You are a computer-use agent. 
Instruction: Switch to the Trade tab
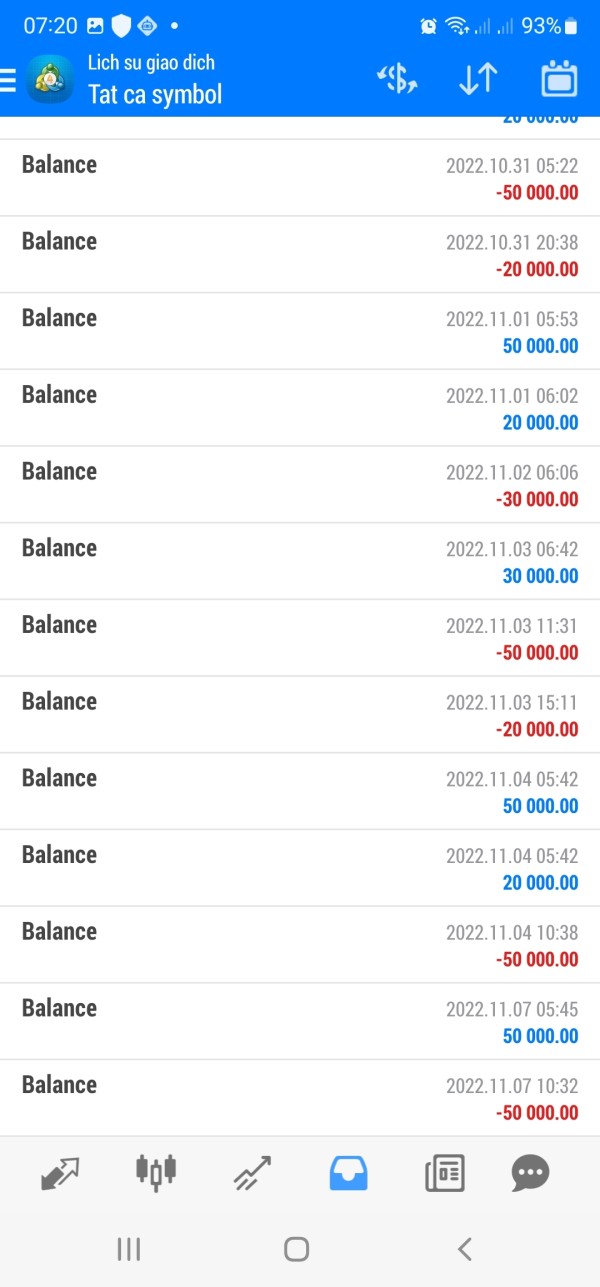click(x=252, y=1172)
